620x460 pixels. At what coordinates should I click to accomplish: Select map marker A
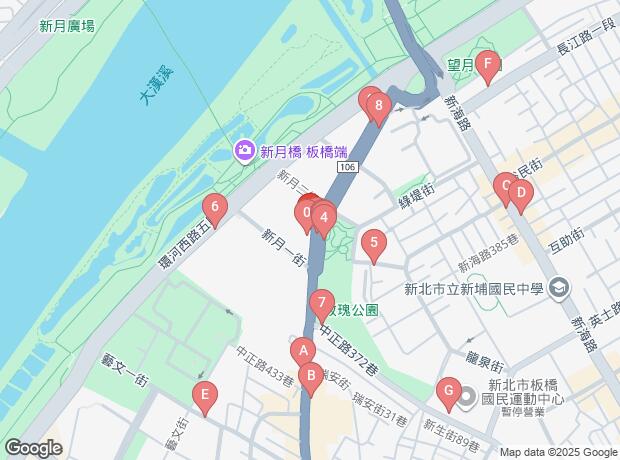pyautogui.click(x=303, y=354)
